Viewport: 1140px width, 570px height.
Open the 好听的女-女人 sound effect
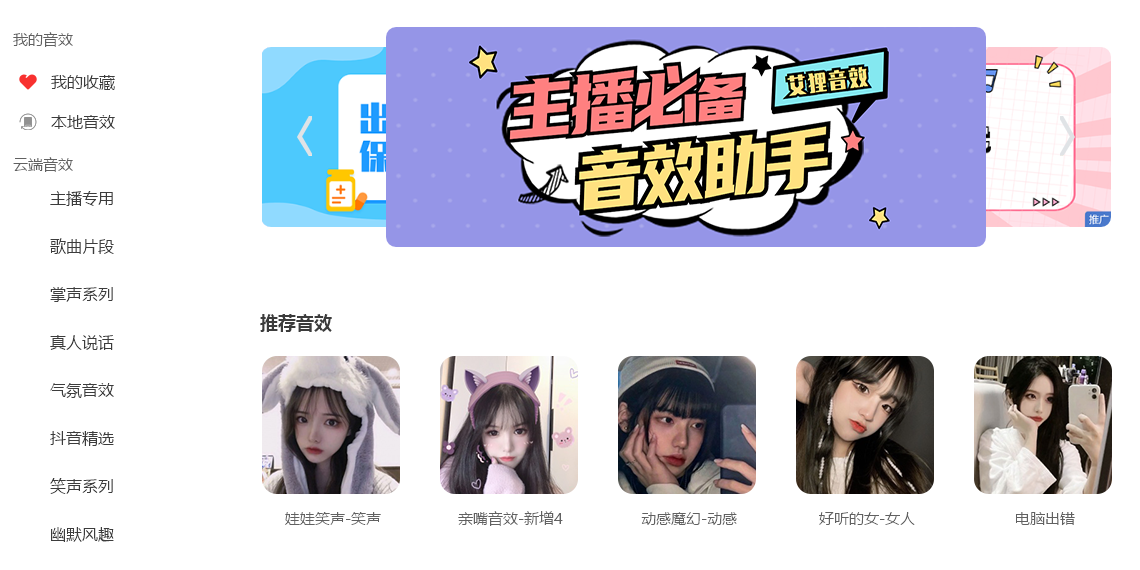[865, 425]
